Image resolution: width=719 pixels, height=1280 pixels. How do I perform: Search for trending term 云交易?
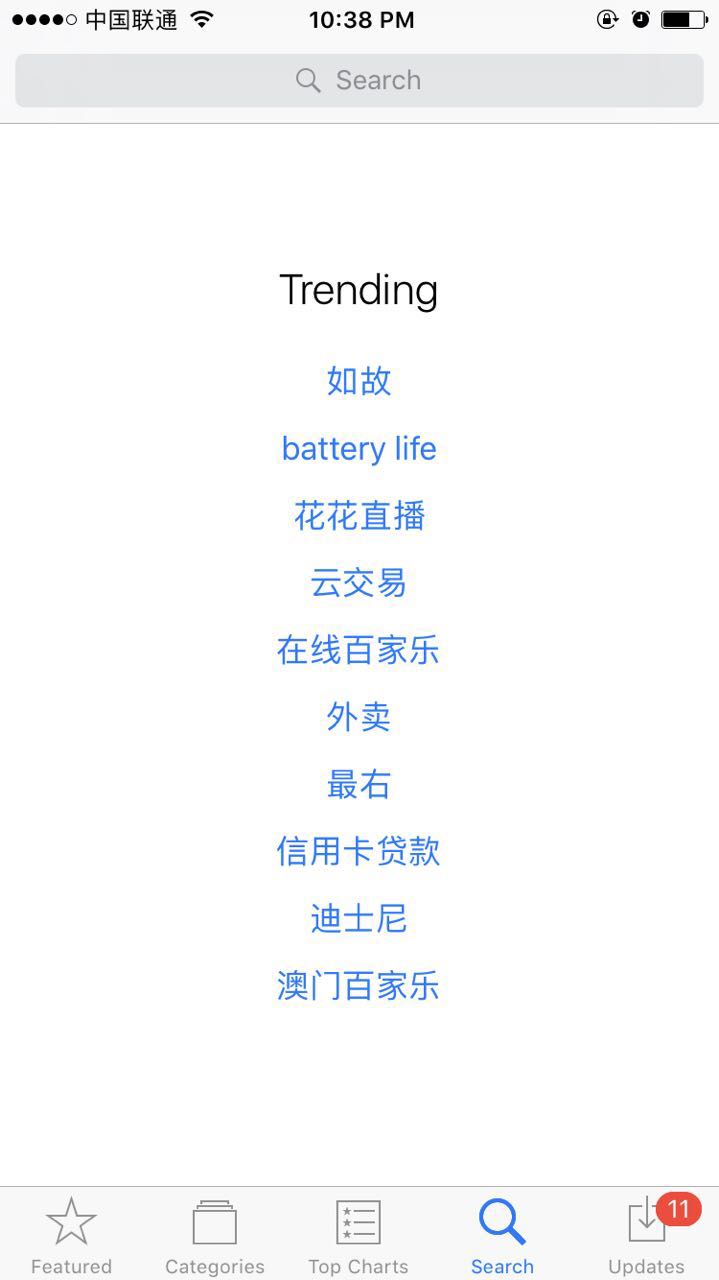pos(359,583)
